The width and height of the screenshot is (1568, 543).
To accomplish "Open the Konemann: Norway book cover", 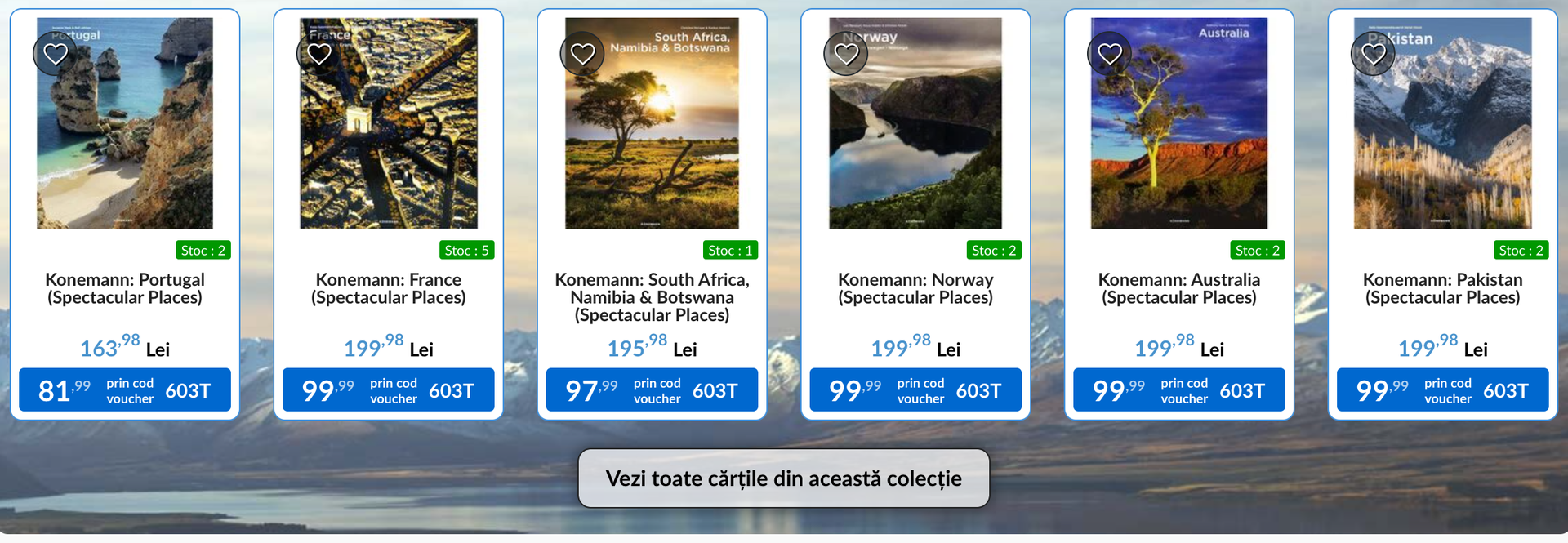I will click(915, 139).
